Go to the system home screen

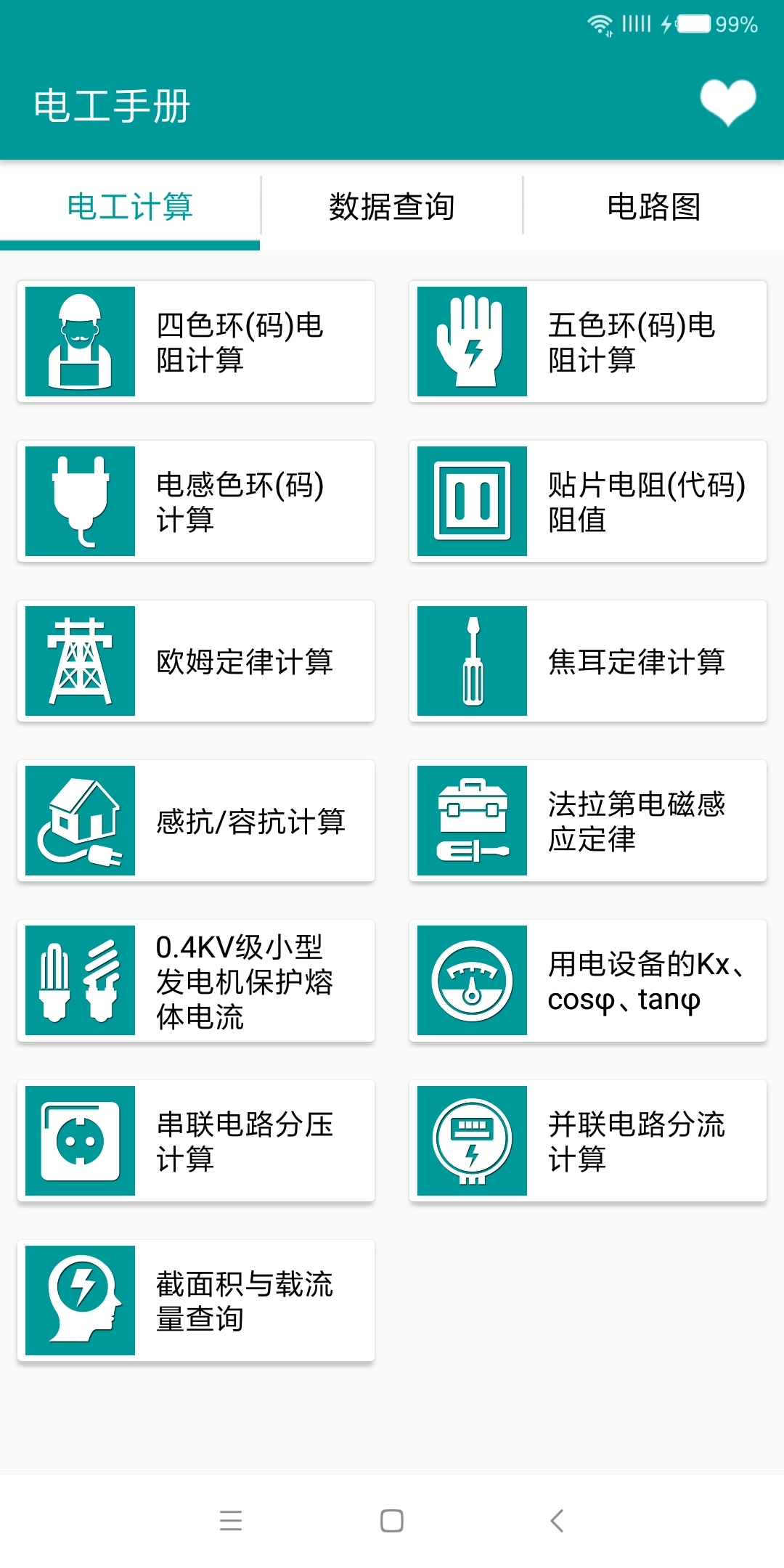tap(392, 1520)
